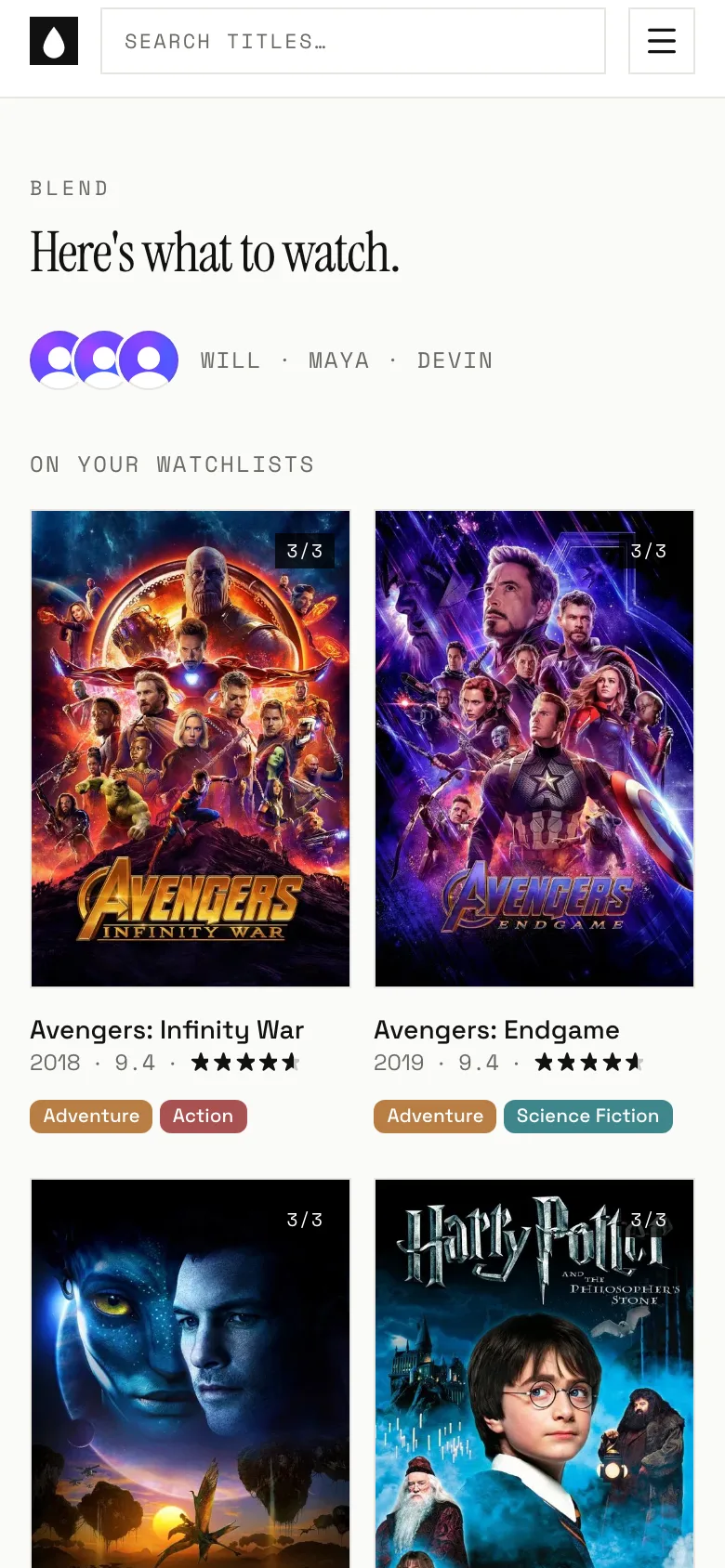Open the Avengers: Endgame poster
The height and width of the screenshot is (1568, 725).
pyautogui.click(x=534, y=749)
